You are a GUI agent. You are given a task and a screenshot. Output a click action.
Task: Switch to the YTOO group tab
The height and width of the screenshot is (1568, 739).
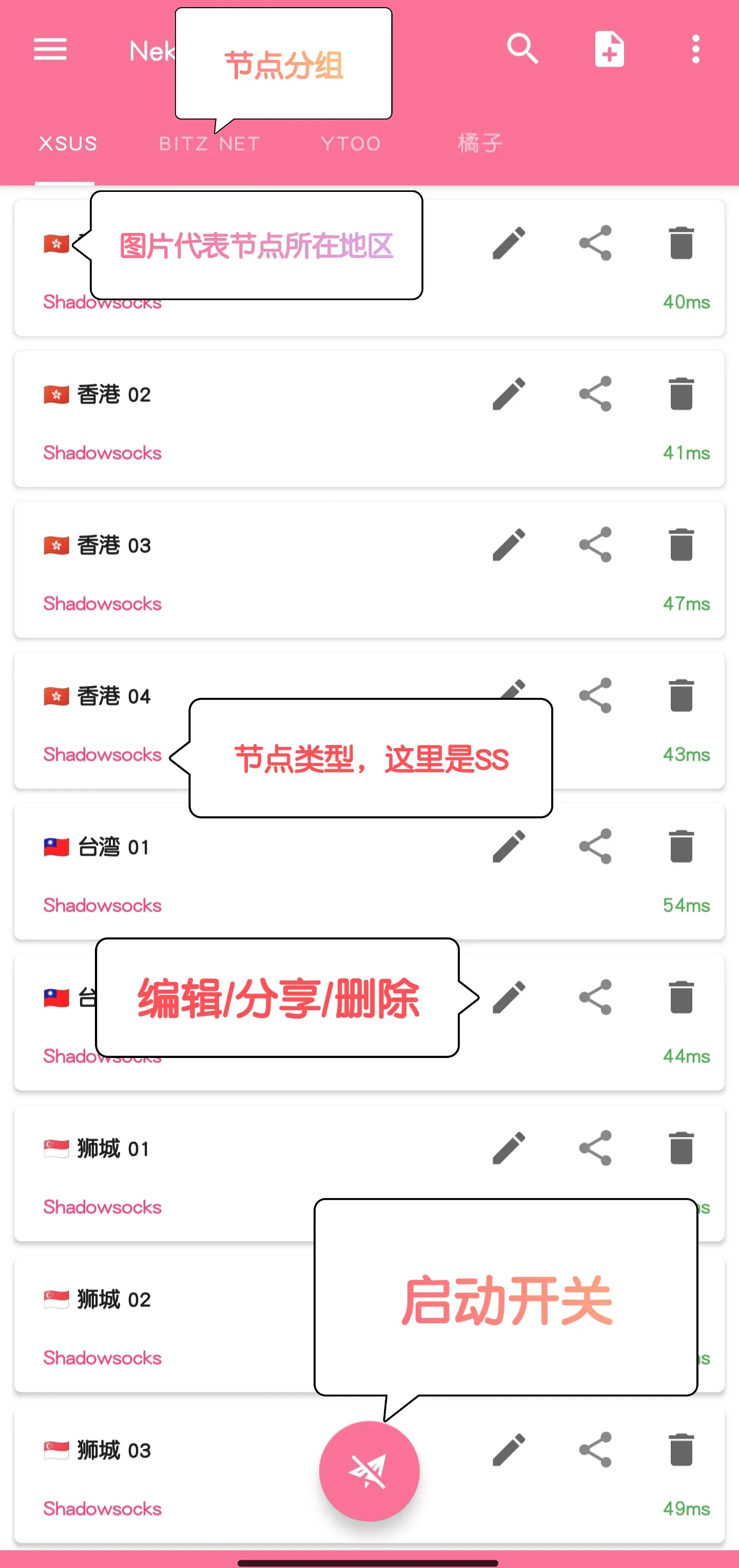(350, 144)
